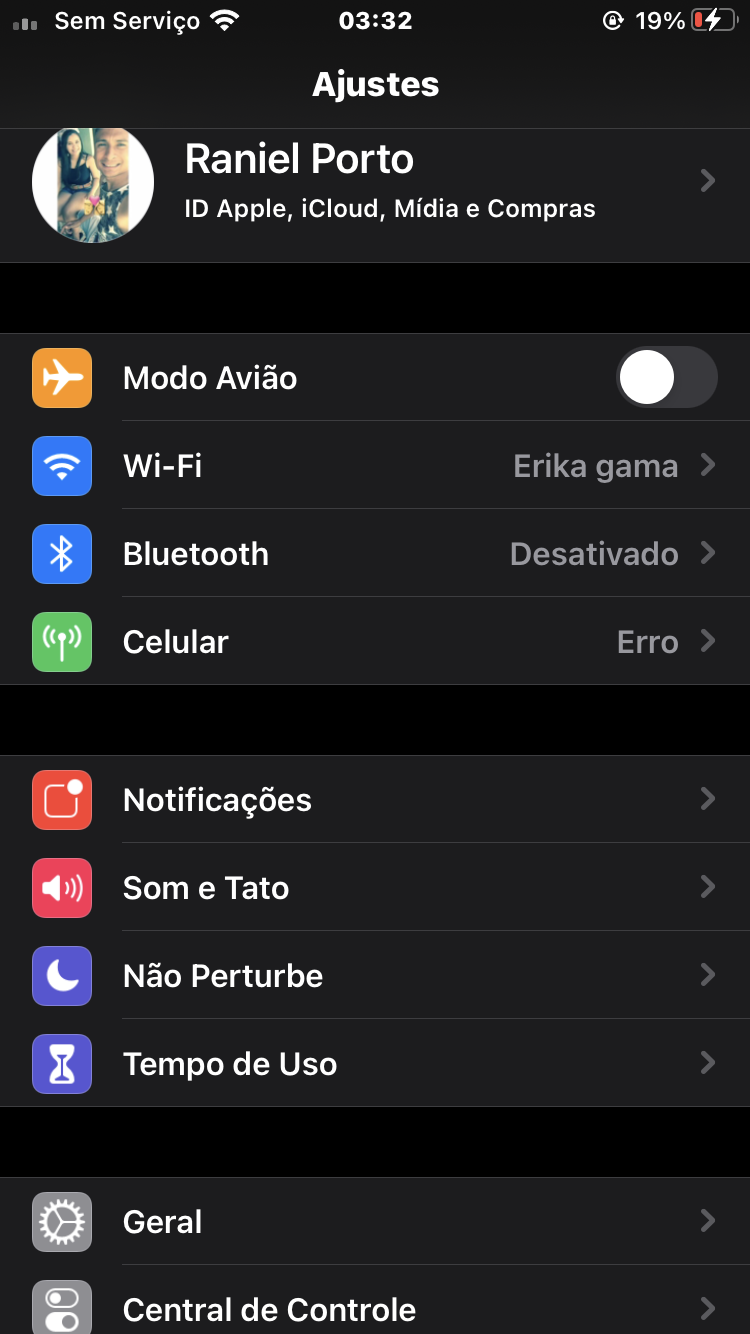This screenshot has width=750, height=1334.
Task: Open Bluetooth settings
Action: (375, 554)
